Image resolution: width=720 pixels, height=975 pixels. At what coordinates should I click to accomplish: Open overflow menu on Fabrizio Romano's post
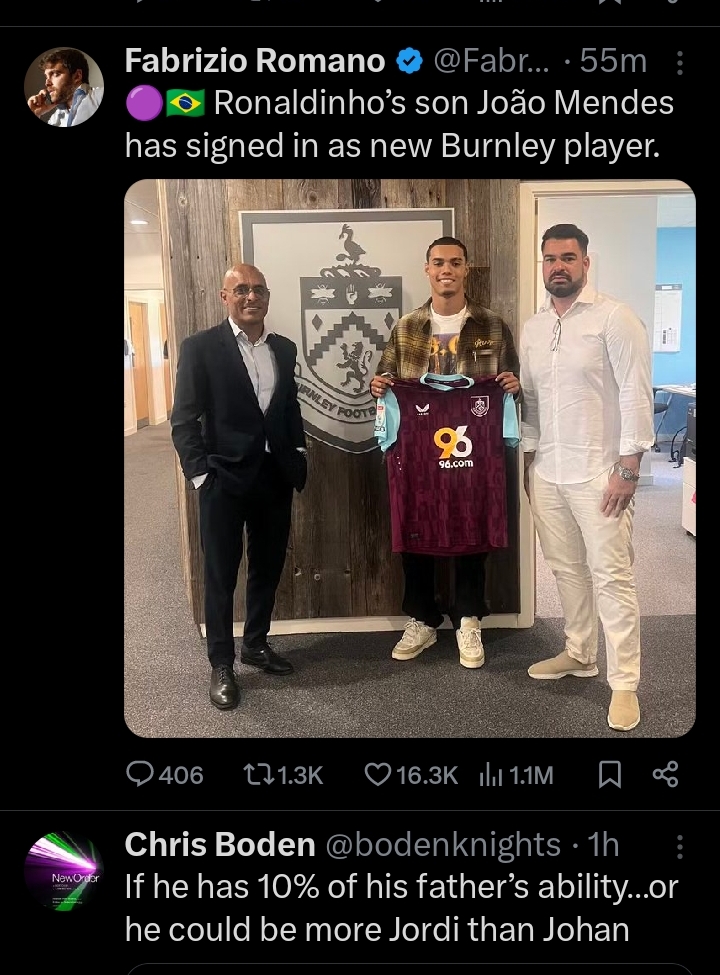pos(680,63)
